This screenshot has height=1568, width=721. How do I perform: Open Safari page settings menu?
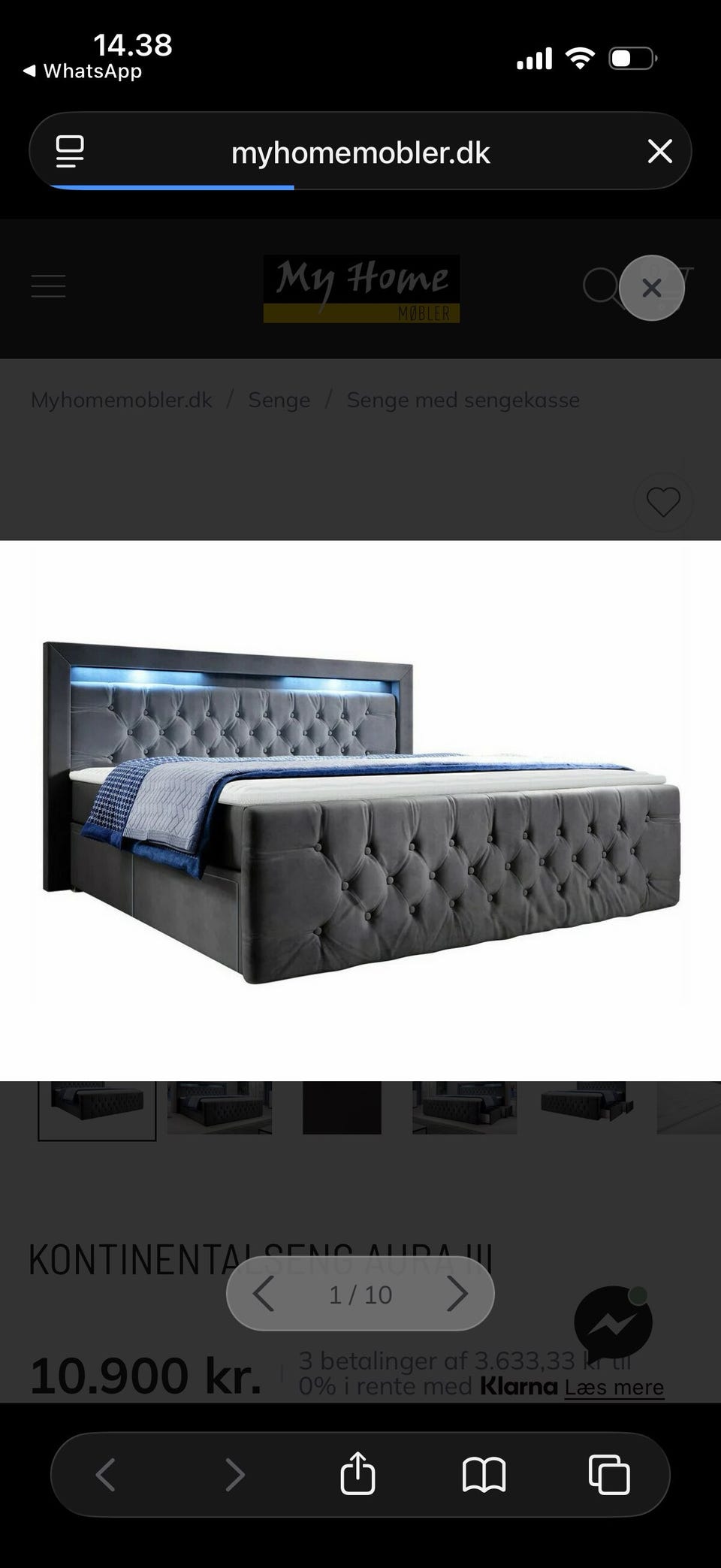[x=71, y=151]
